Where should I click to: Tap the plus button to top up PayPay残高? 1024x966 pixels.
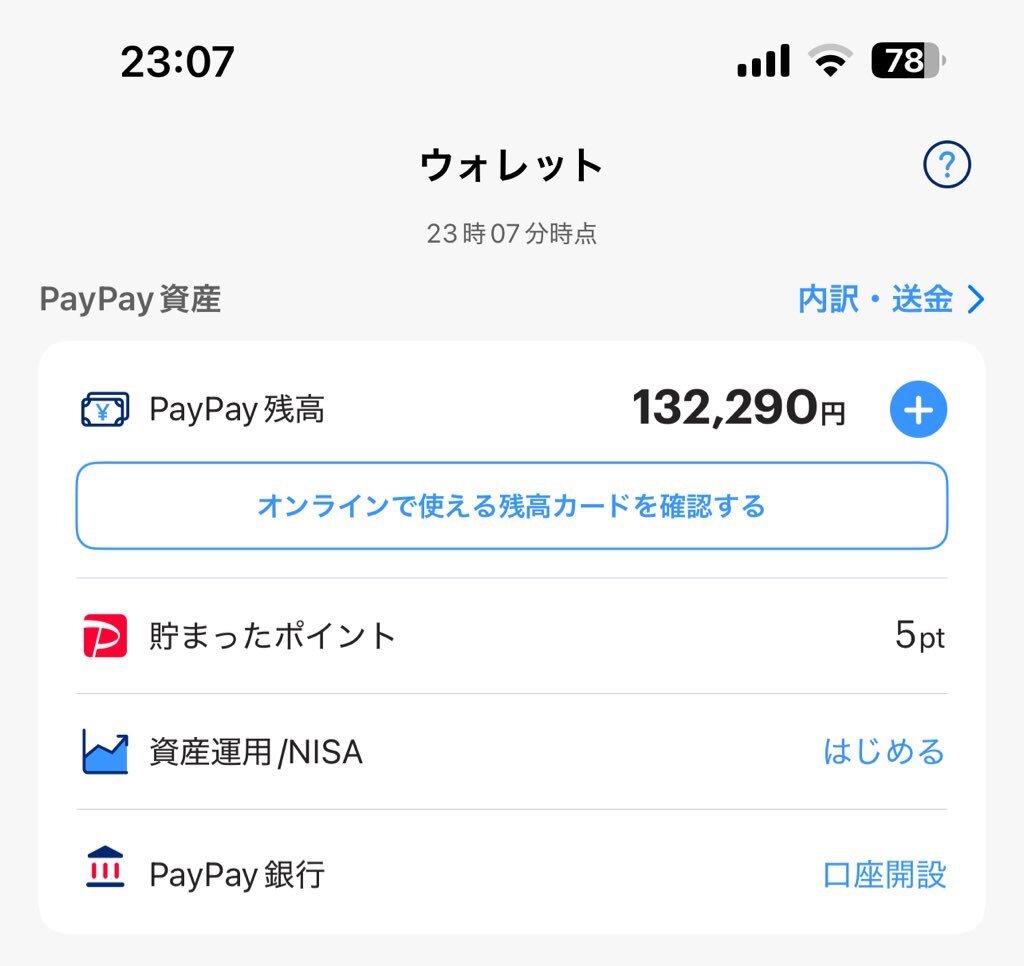point(918,410)
